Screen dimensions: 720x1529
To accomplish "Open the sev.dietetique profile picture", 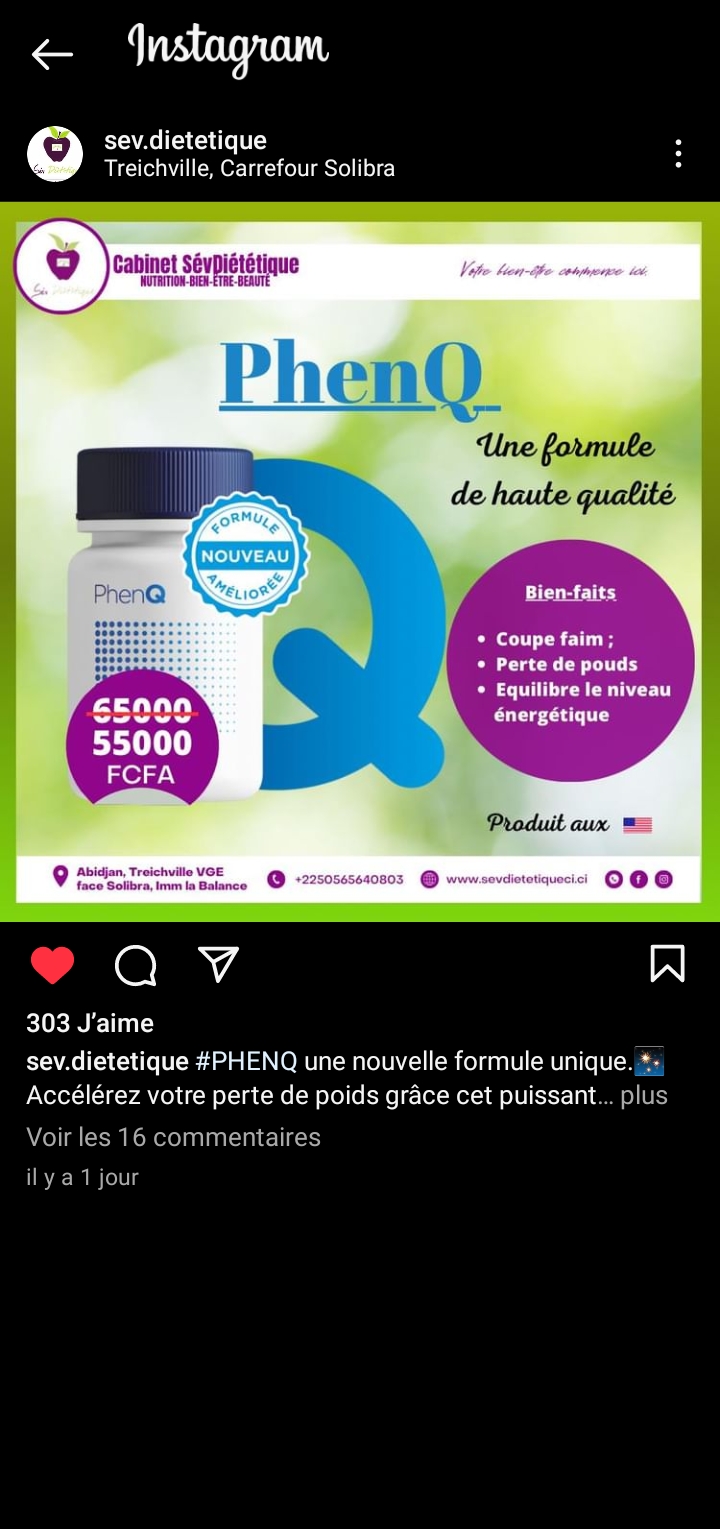I will pos(55,153).
